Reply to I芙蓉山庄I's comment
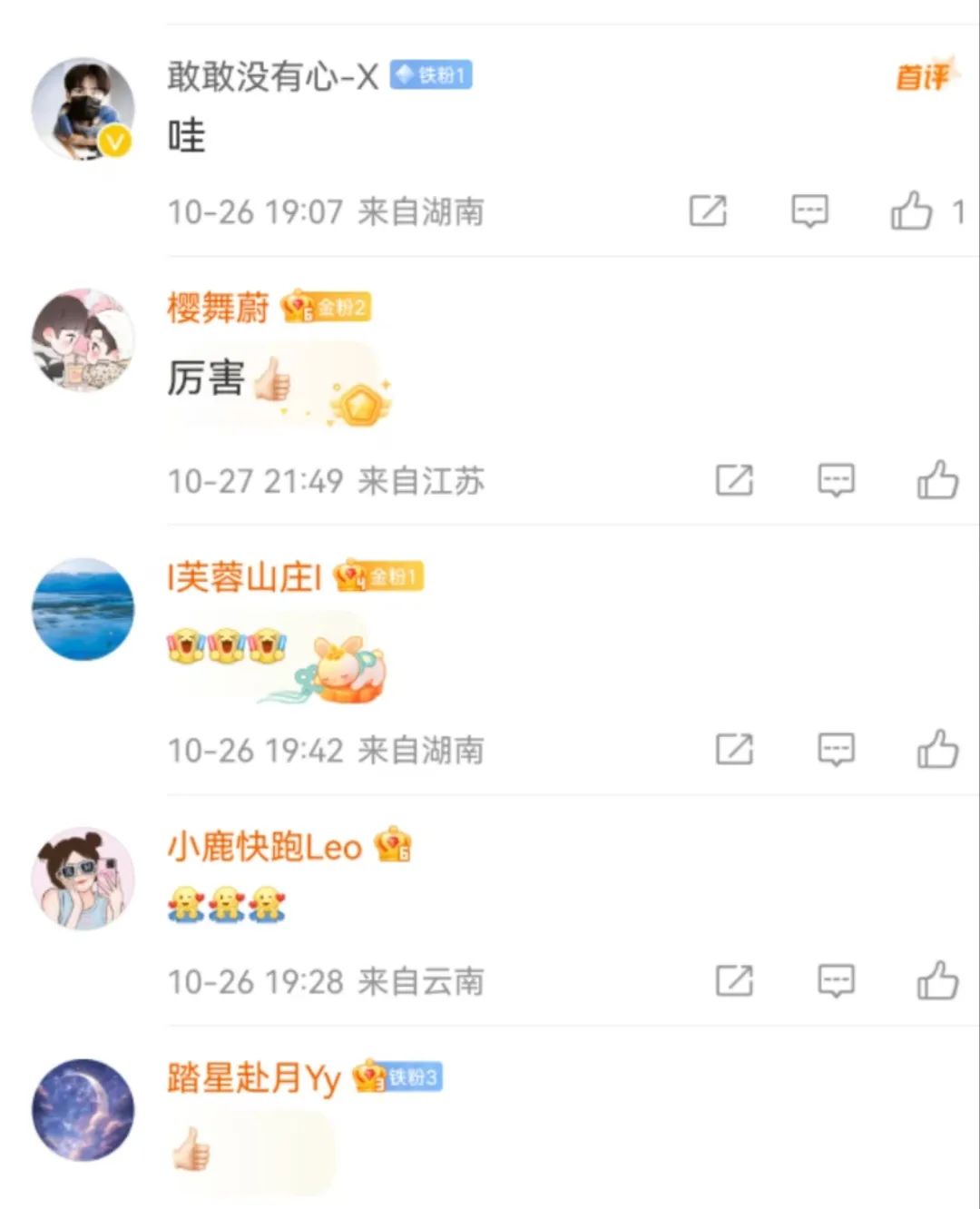Image resolution: width=980 pixels, height=1209 pixels. pyautogui.click(x=836, y=749)
